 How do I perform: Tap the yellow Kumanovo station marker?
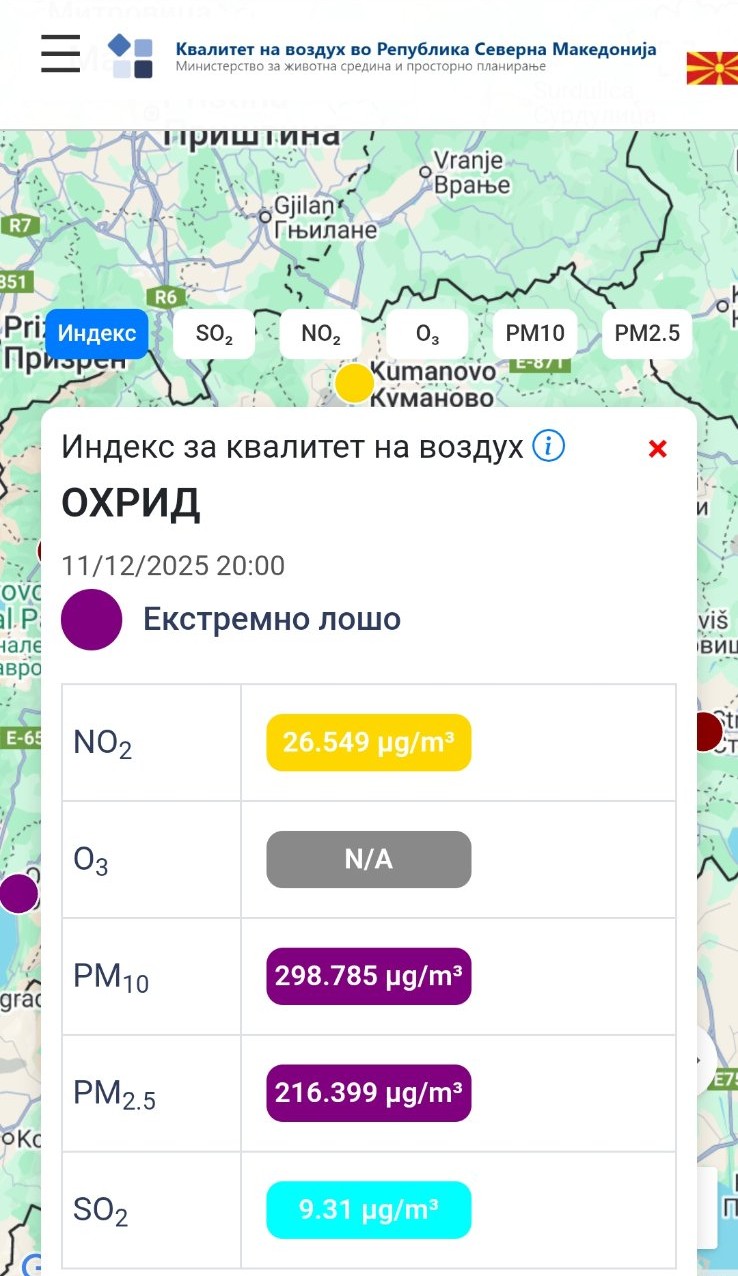click(353, 383)
